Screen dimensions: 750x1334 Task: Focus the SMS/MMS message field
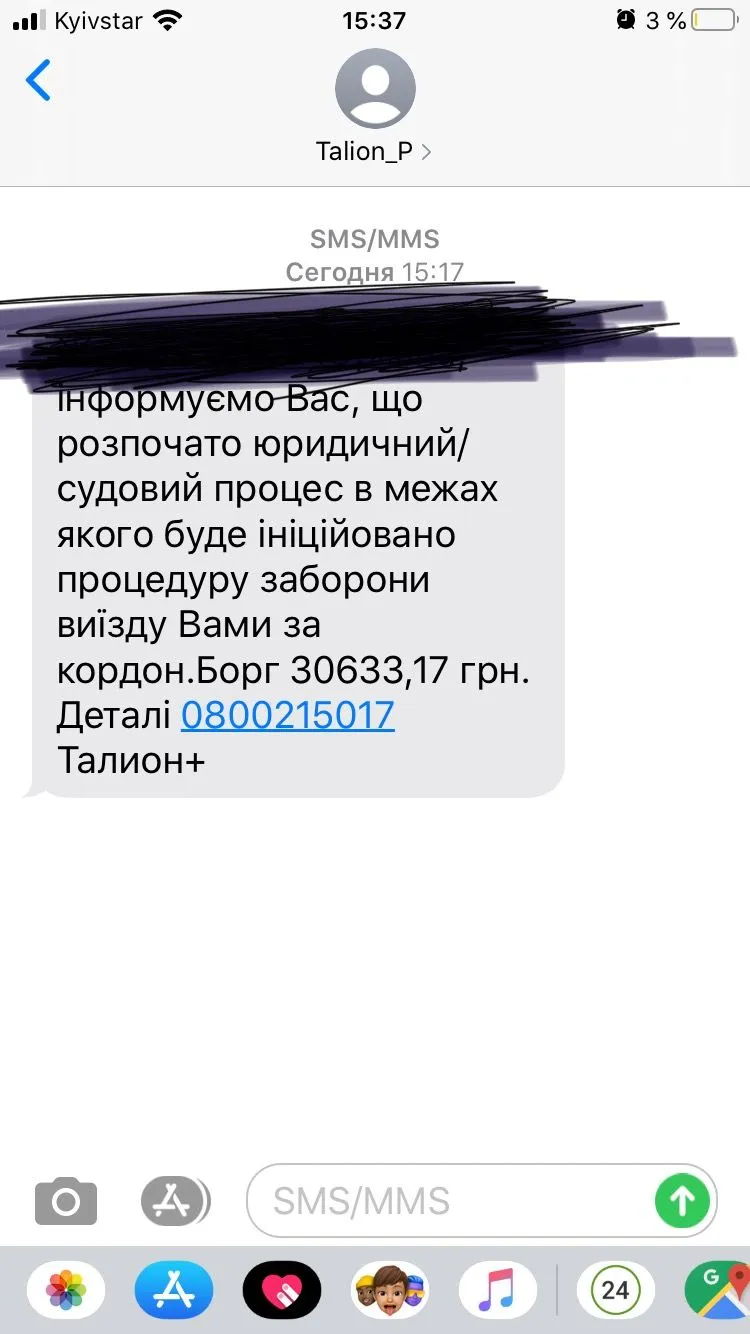pyautogui.click(x=450, y=1201)
